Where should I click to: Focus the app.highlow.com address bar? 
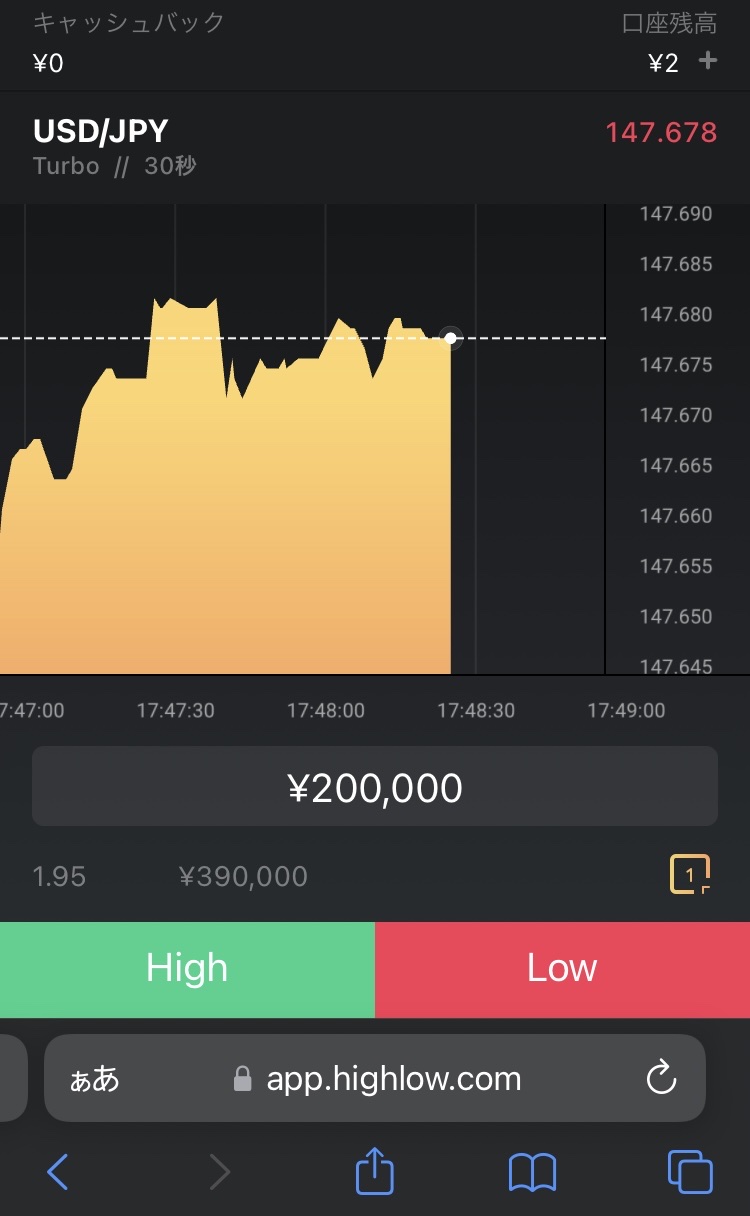(x=375, y=1078)
